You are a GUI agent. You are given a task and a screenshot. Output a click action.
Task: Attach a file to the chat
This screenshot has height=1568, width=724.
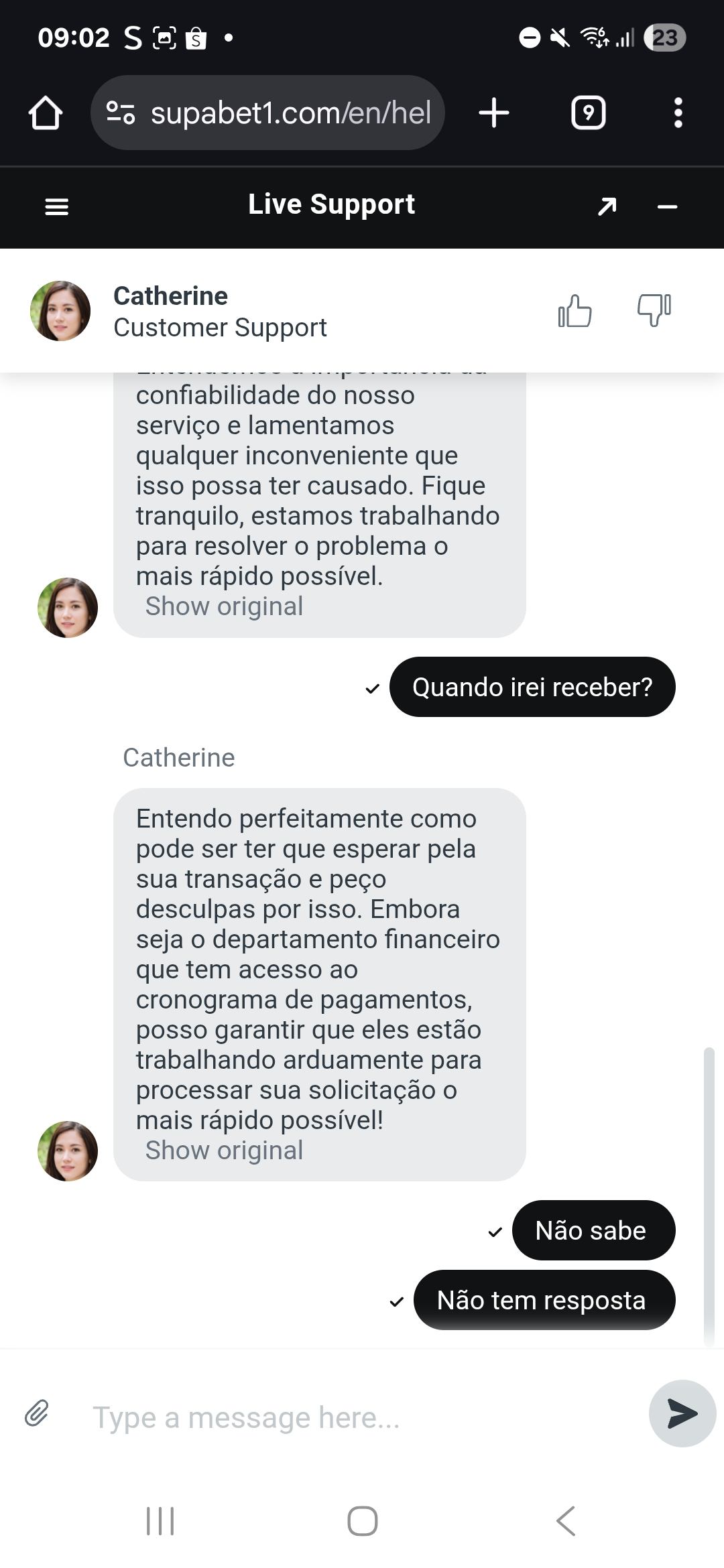click(37, 1414)
